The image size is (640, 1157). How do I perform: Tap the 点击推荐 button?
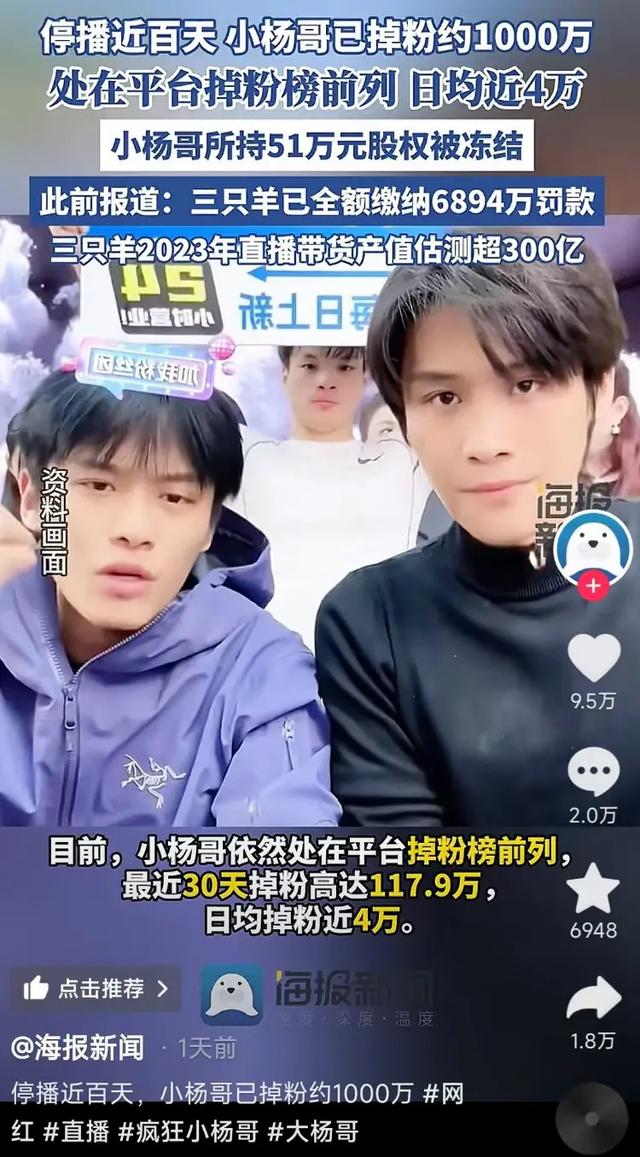[96, 988]
